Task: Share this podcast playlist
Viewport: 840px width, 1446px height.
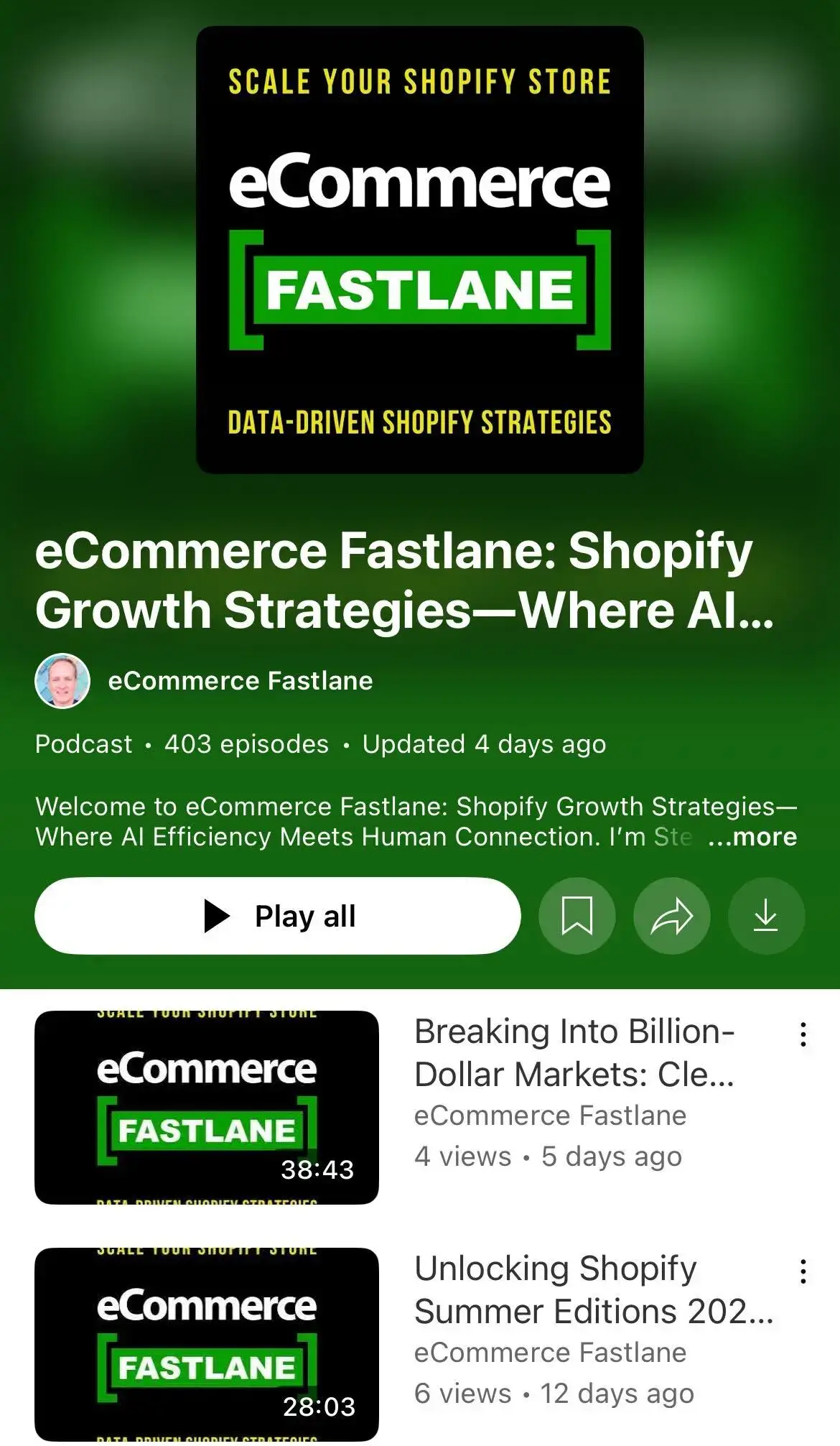Action: (671, 916)
